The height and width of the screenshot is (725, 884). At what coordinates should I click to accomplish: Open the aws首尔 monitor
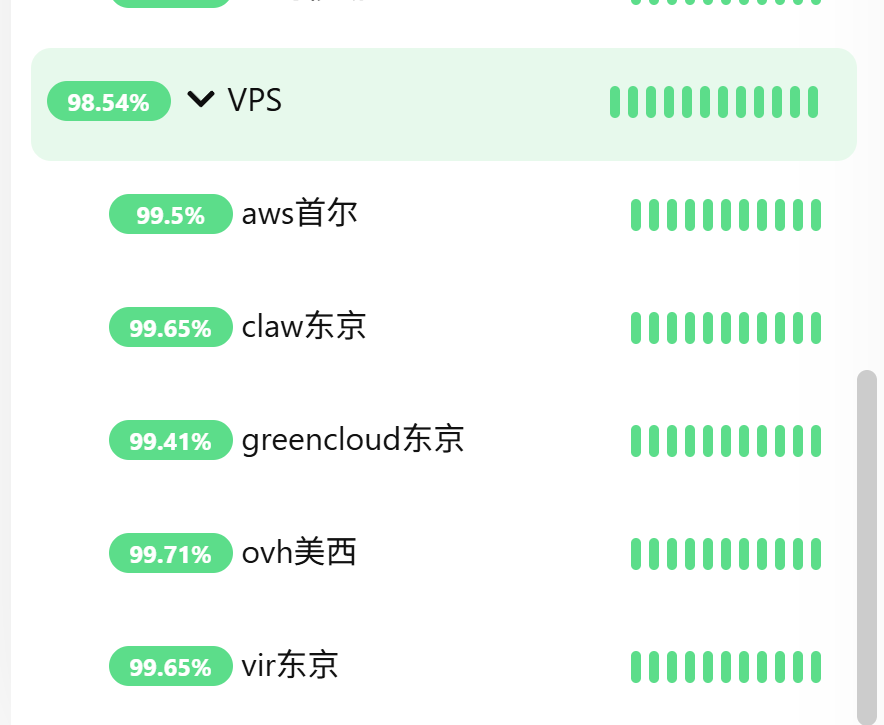point(299,214)
